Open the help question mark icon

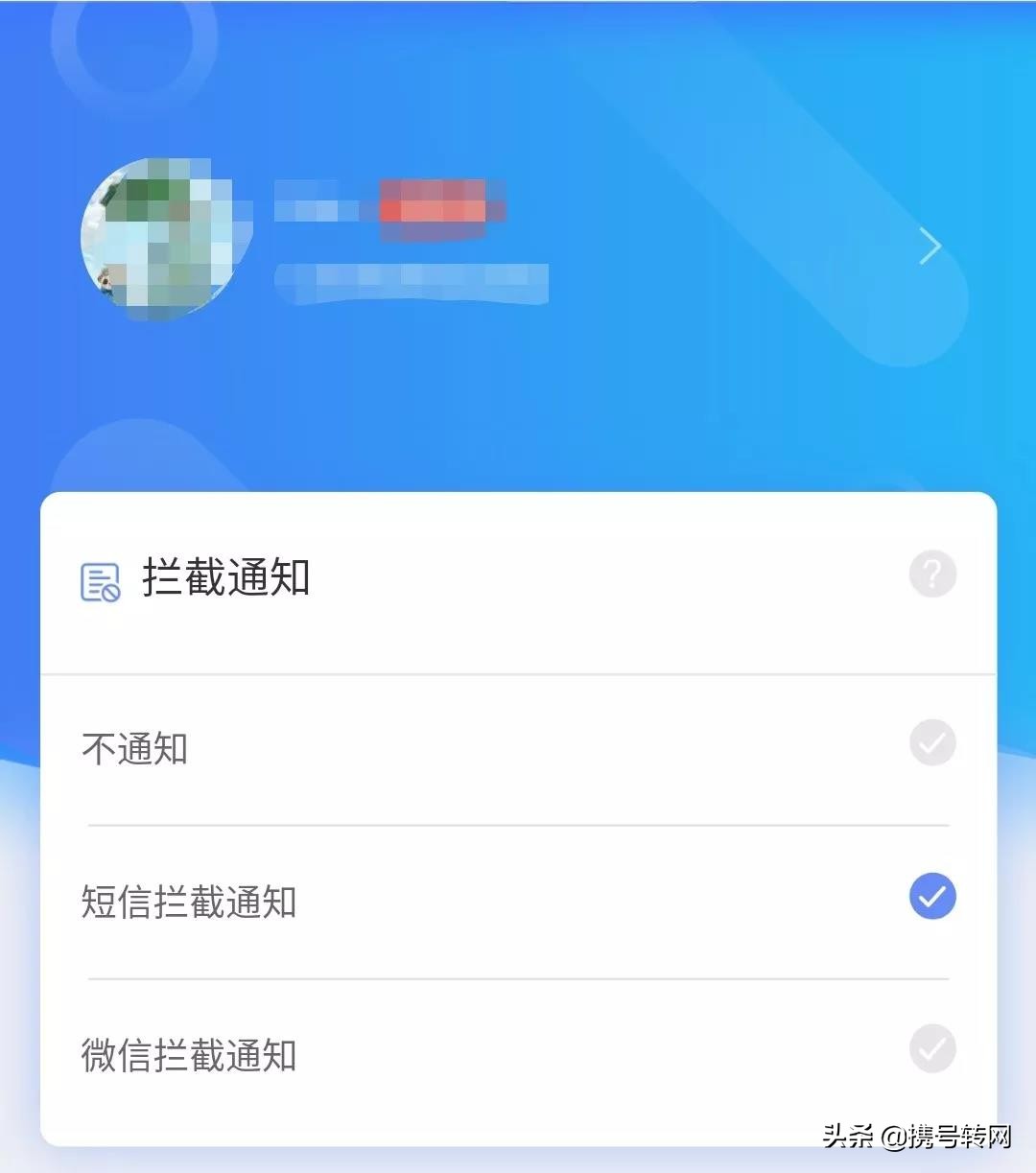[x=931, y=574]
